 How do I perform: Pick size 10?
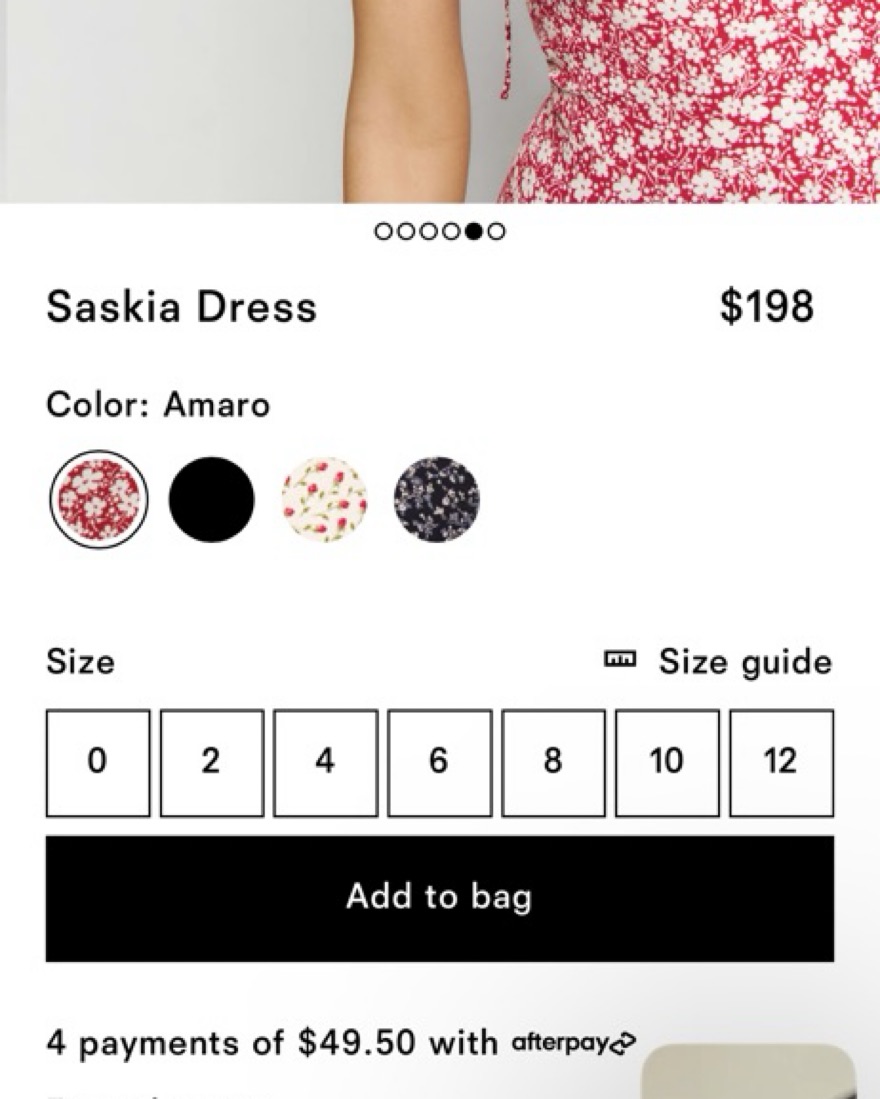667,762
